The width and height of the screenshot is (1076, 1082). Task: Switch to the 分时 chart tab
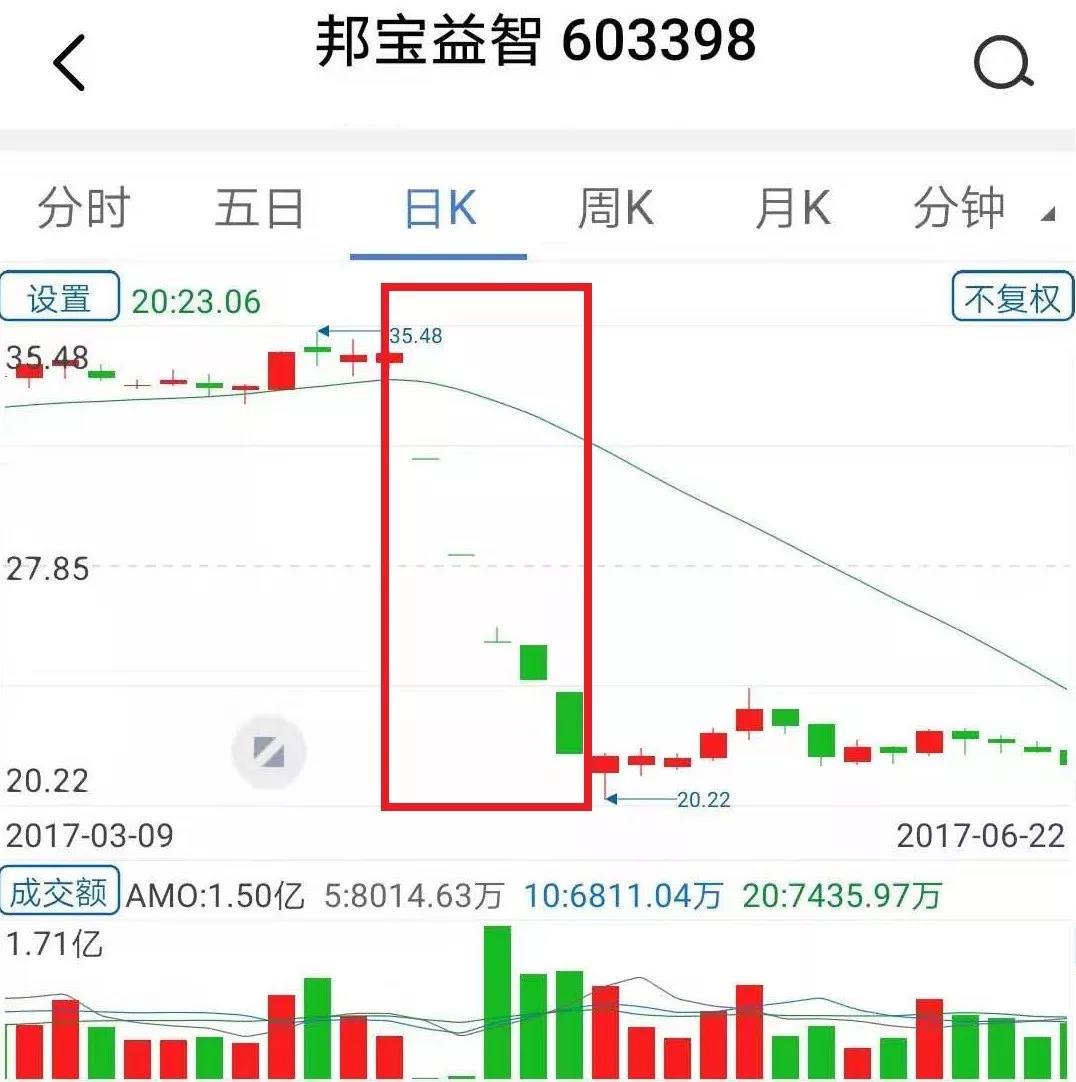tap(84, 209)
